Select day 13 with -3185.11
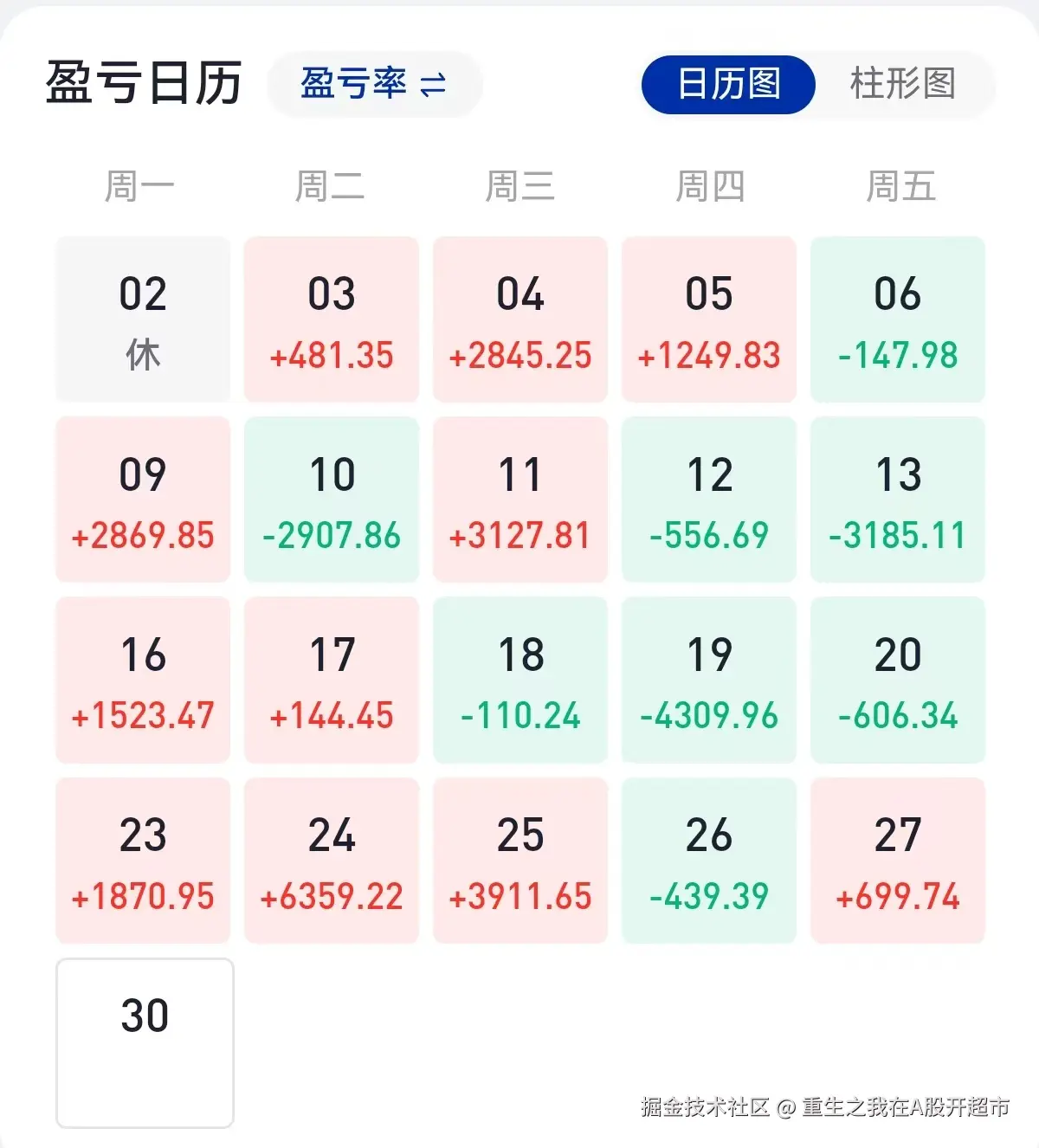 coord(898,500)
